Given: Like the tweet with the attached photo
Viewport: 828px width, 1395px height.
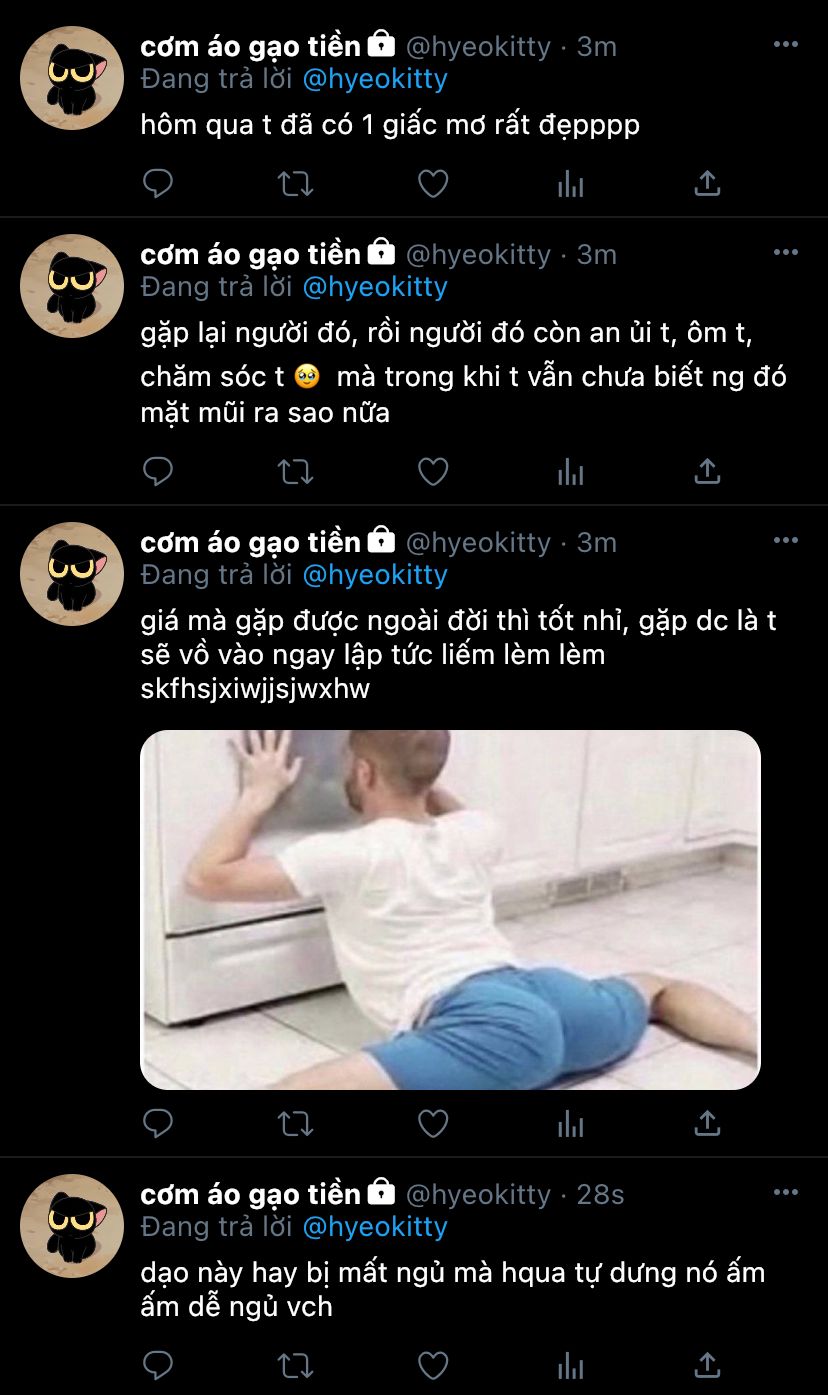Looking at the screenshot, I should (432, 1124).
